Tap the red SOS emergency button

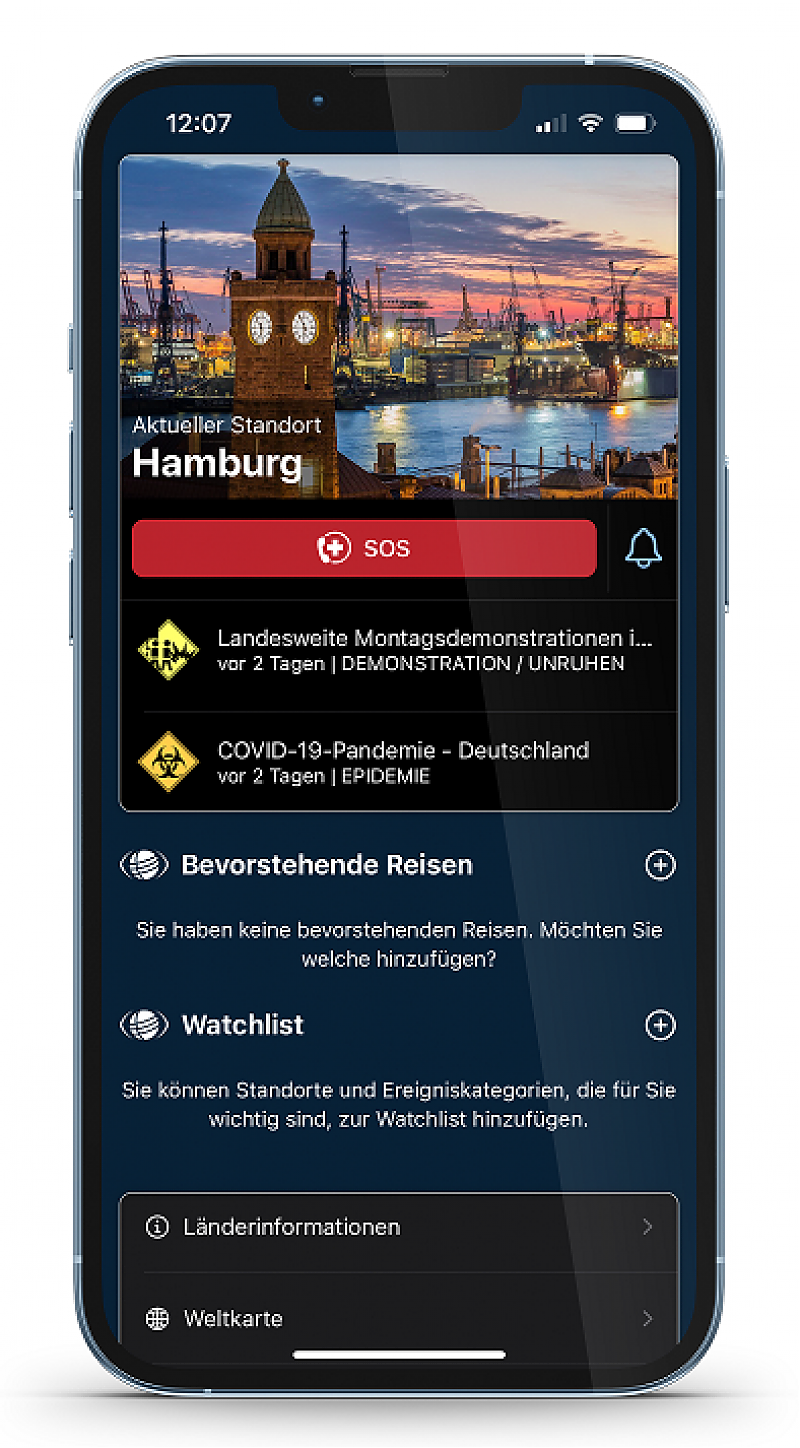(364, 548)
